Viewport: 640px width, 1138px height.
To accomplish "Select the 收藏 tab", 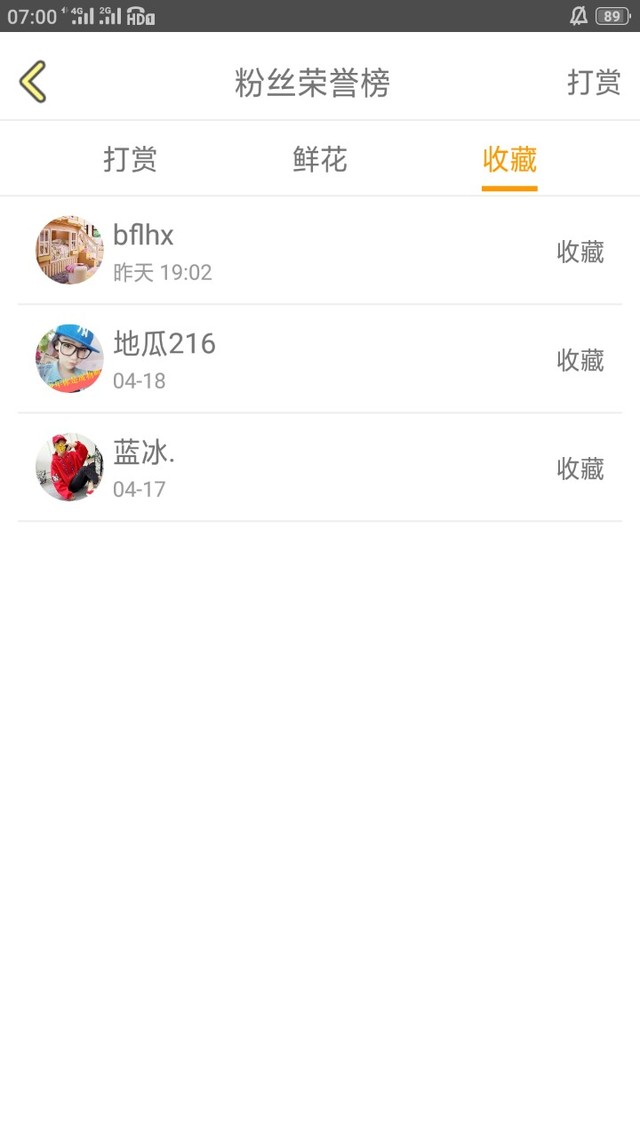I will coord(510,160).
